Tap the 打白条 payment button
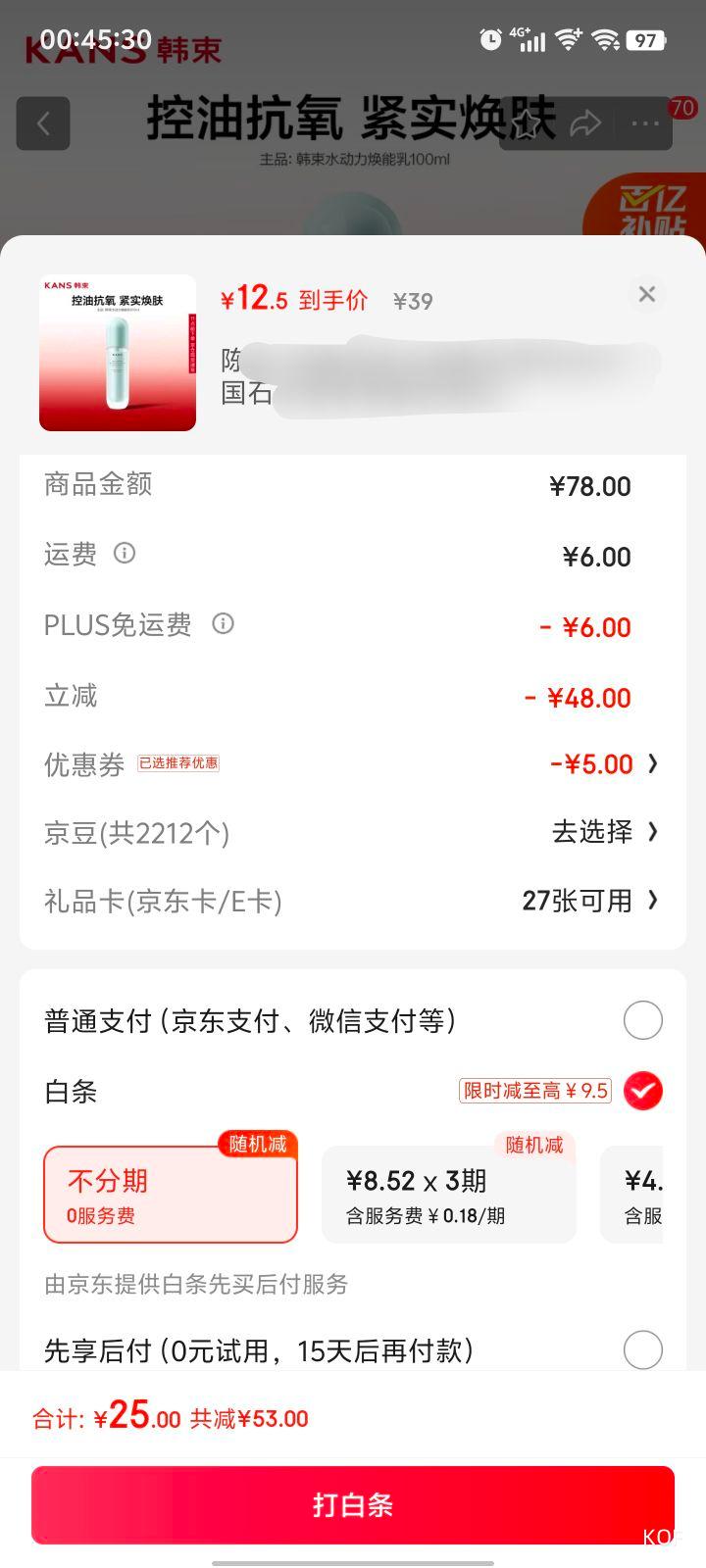This screenshot has width=706, height=1568. click(x=353, y=1504)
